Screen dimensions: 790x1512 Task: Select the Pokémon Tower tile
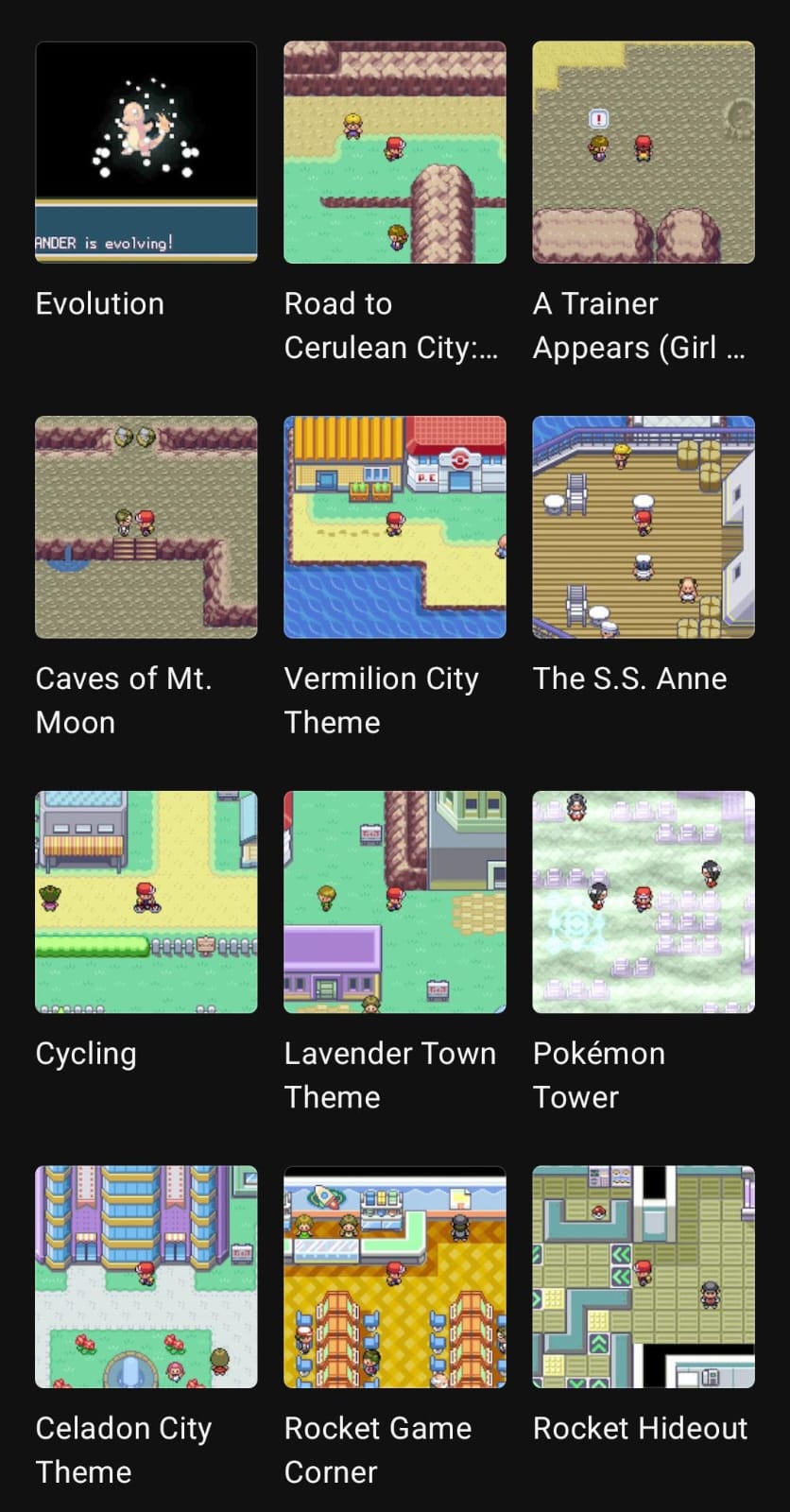[643, 902]
